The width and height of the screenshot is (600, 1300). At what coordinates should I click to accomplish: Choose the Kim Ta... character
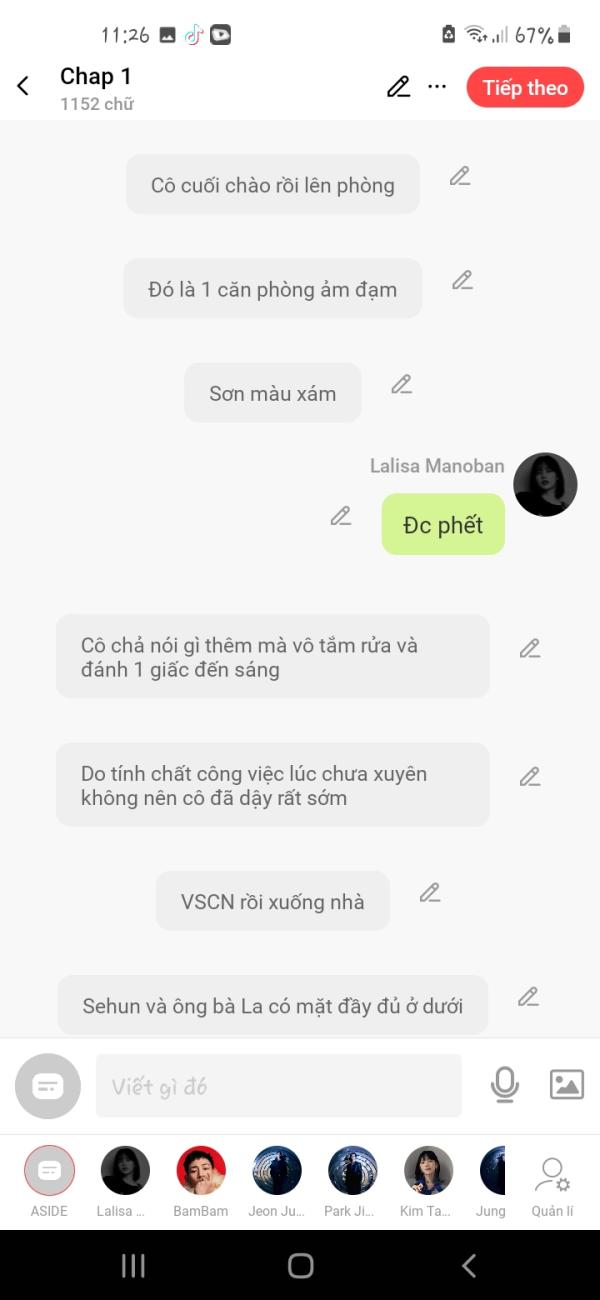(x=428, y=1181)
